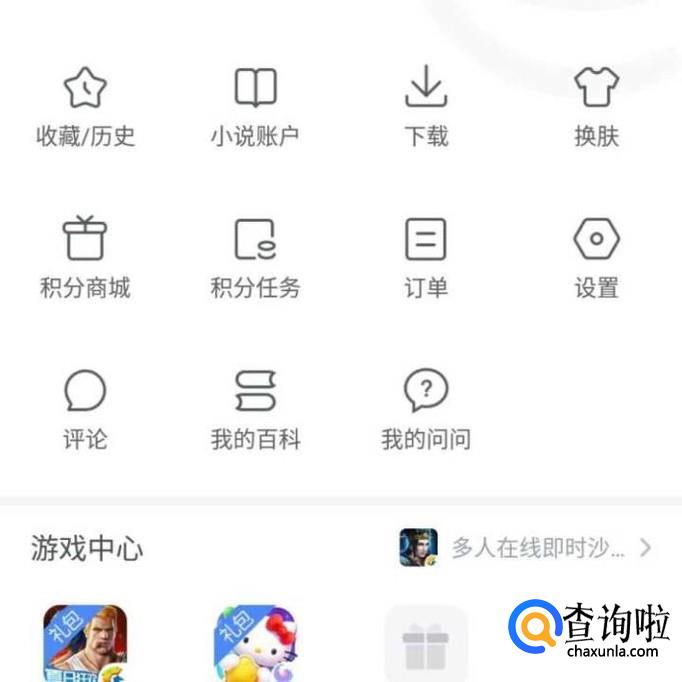Go to 下载 downloads
This screenshot has height=682, width=682.
point(426,106)
